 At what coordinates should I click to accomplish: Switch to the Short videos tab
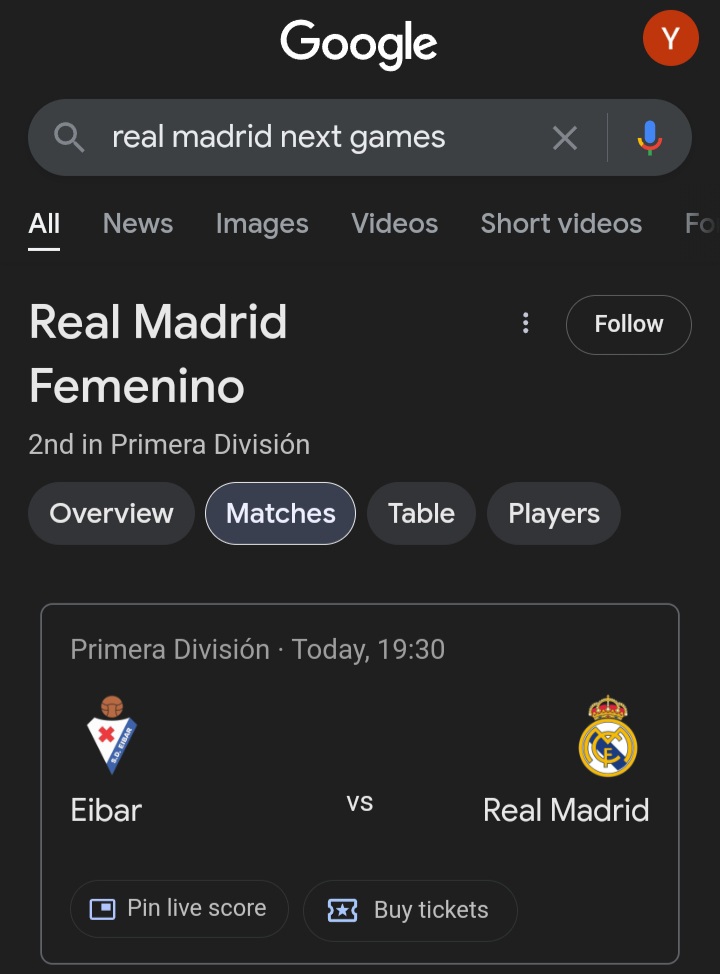click(x=561, y=223)
